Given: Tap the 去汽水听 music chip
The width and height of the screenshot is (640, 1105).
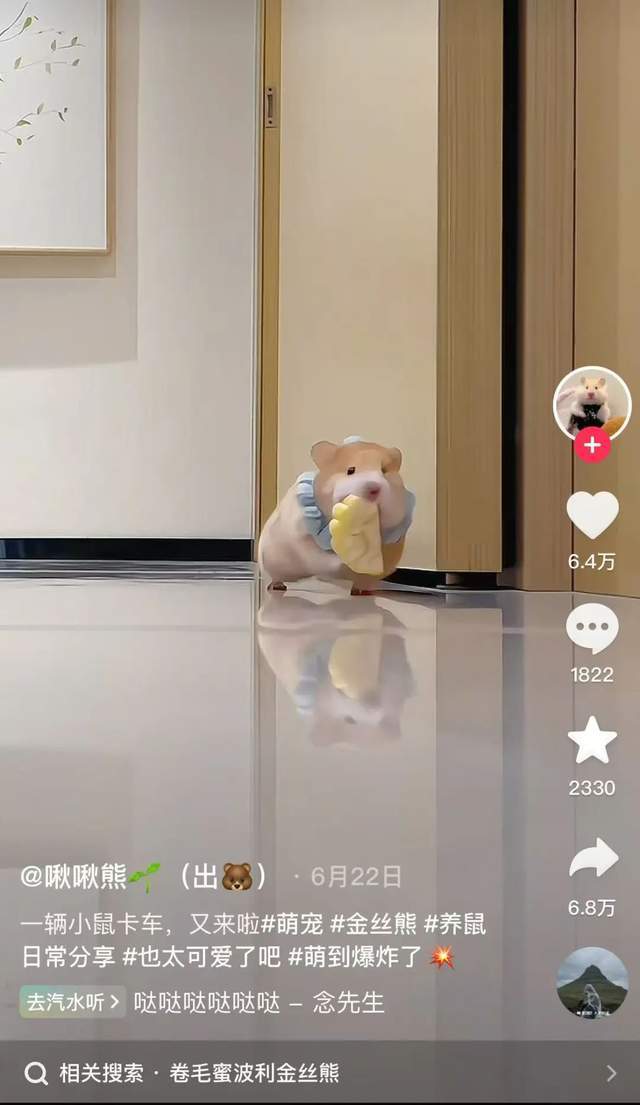Looking at the screenshot, I should (73, 1002).
